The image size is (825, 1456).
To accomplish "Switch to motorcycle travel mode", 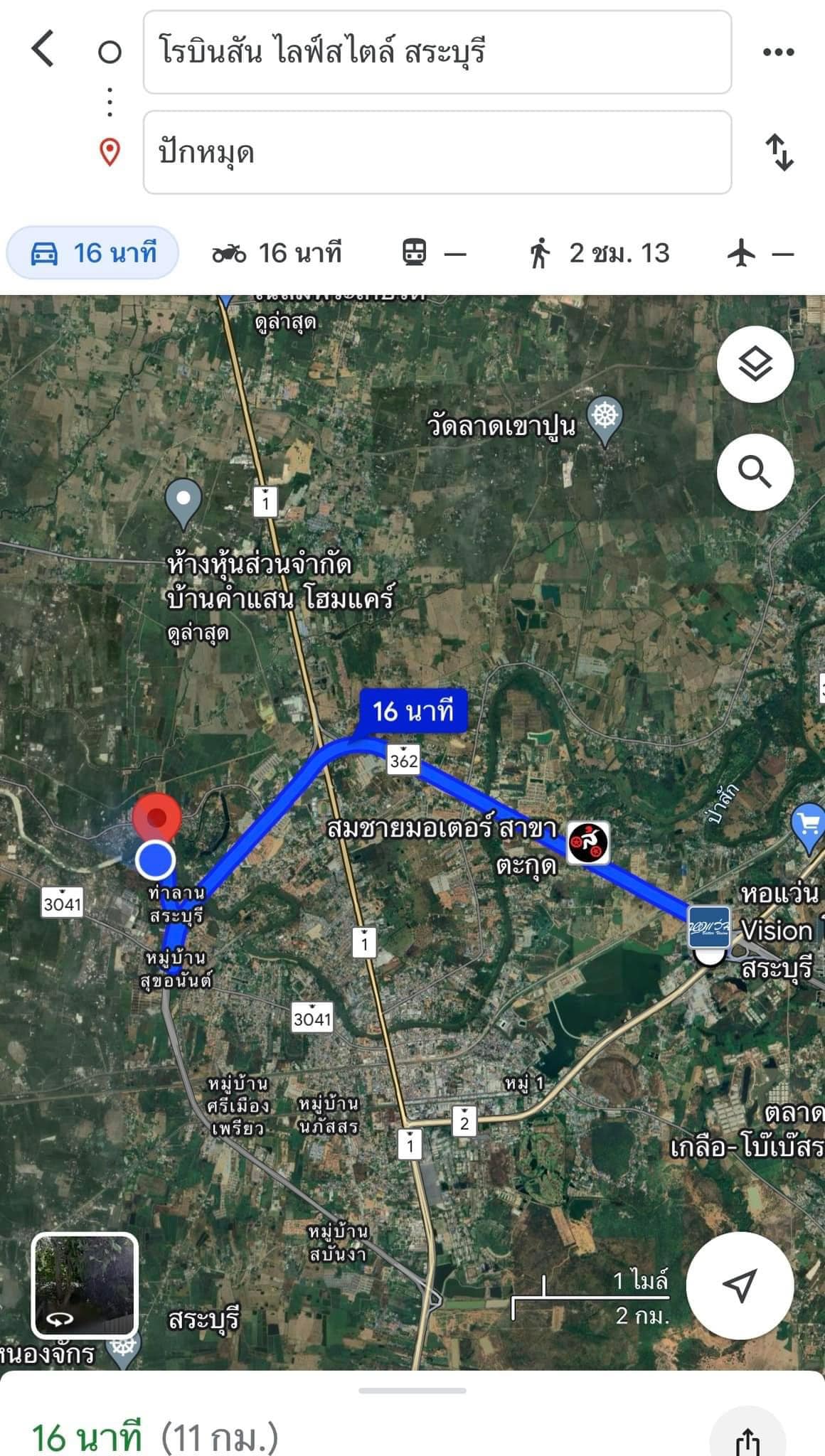I will (x=277, y=253).
